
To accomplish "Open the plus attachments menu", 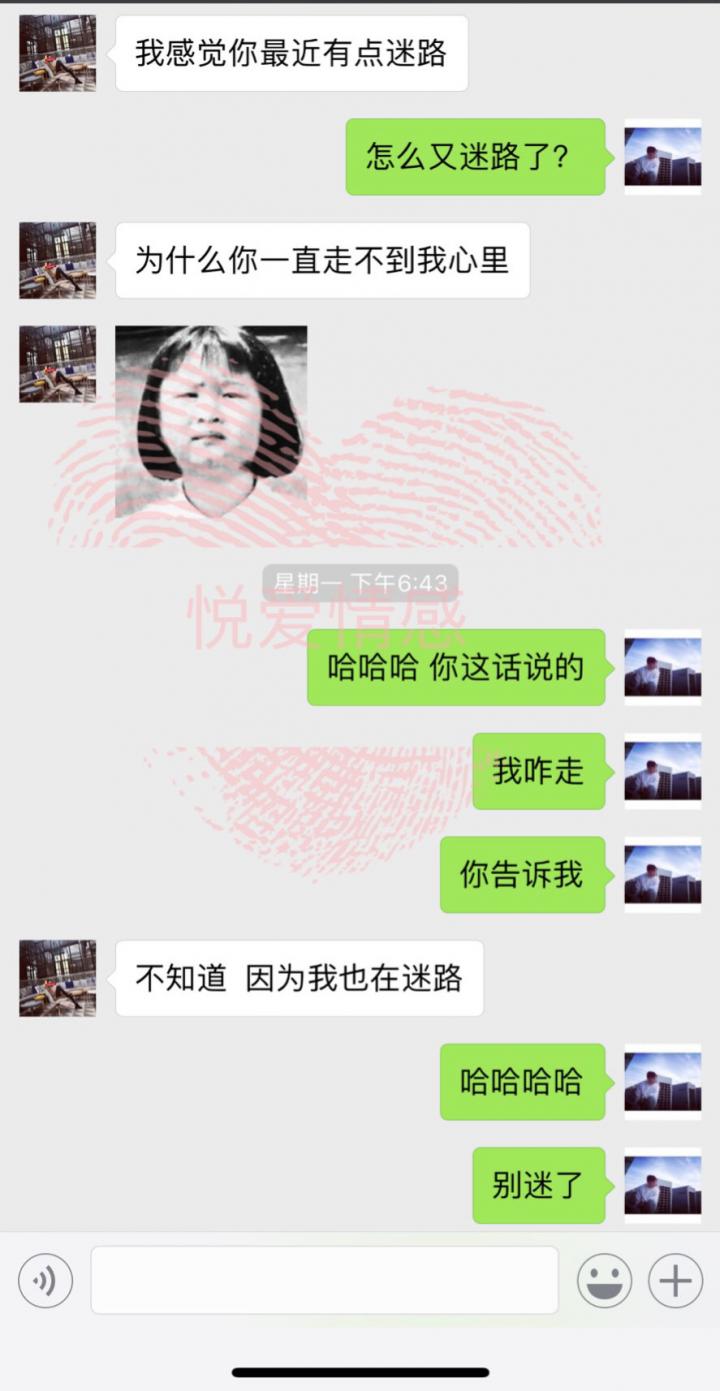I will [x=675, y=1280].
